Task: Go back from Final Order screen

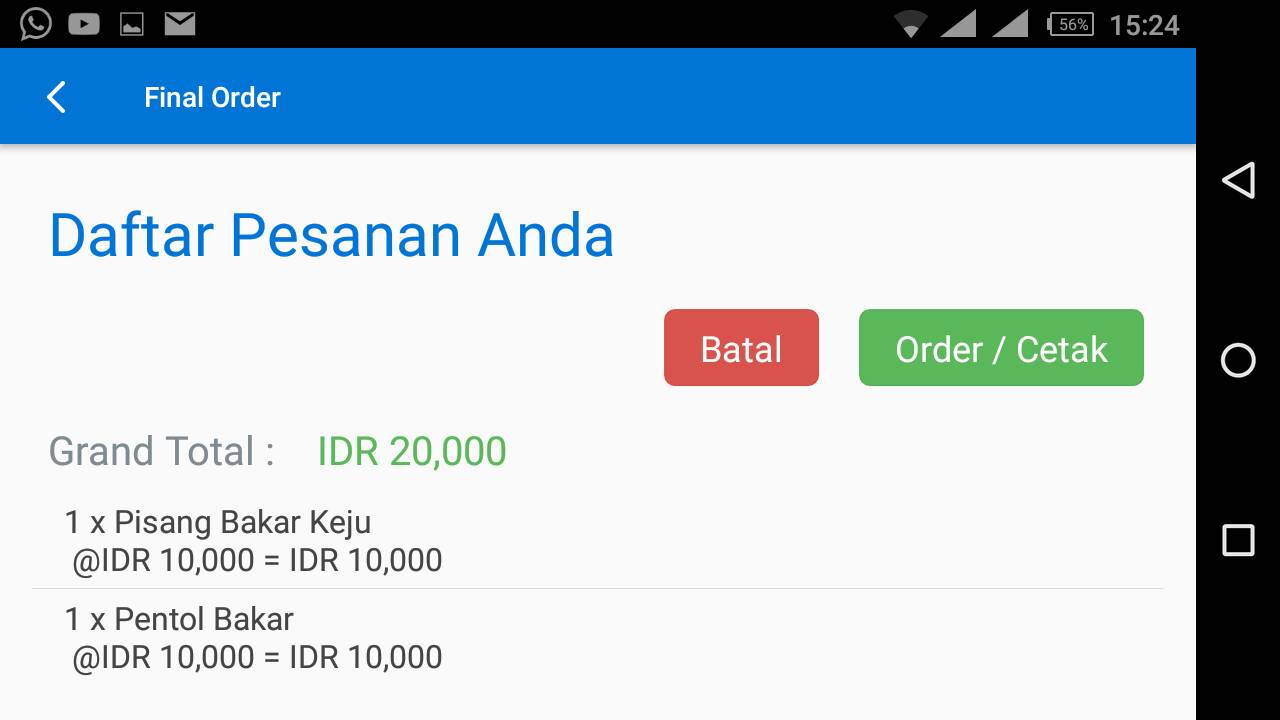Action: 57,97
